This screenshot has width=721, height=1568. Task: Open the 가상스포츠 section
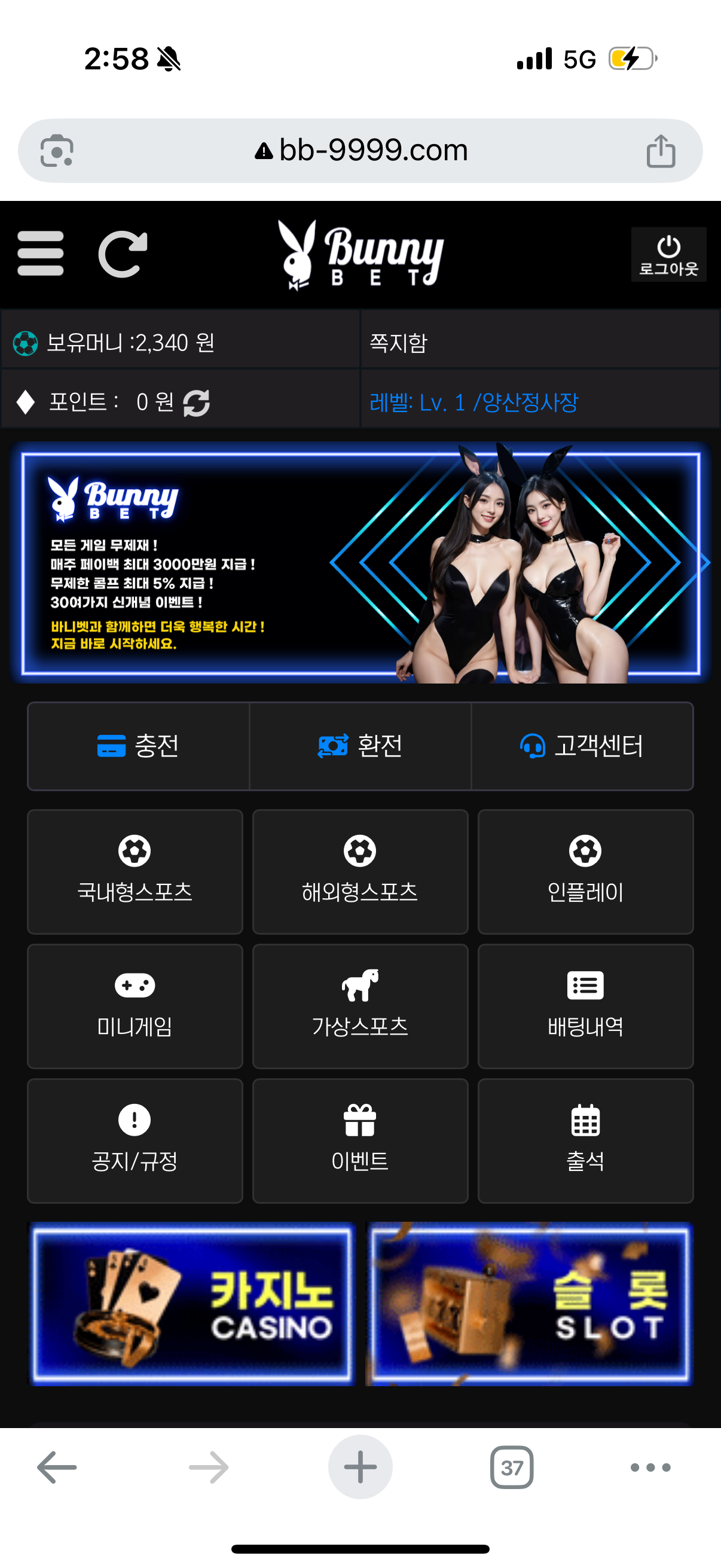tap(360, 1006)
